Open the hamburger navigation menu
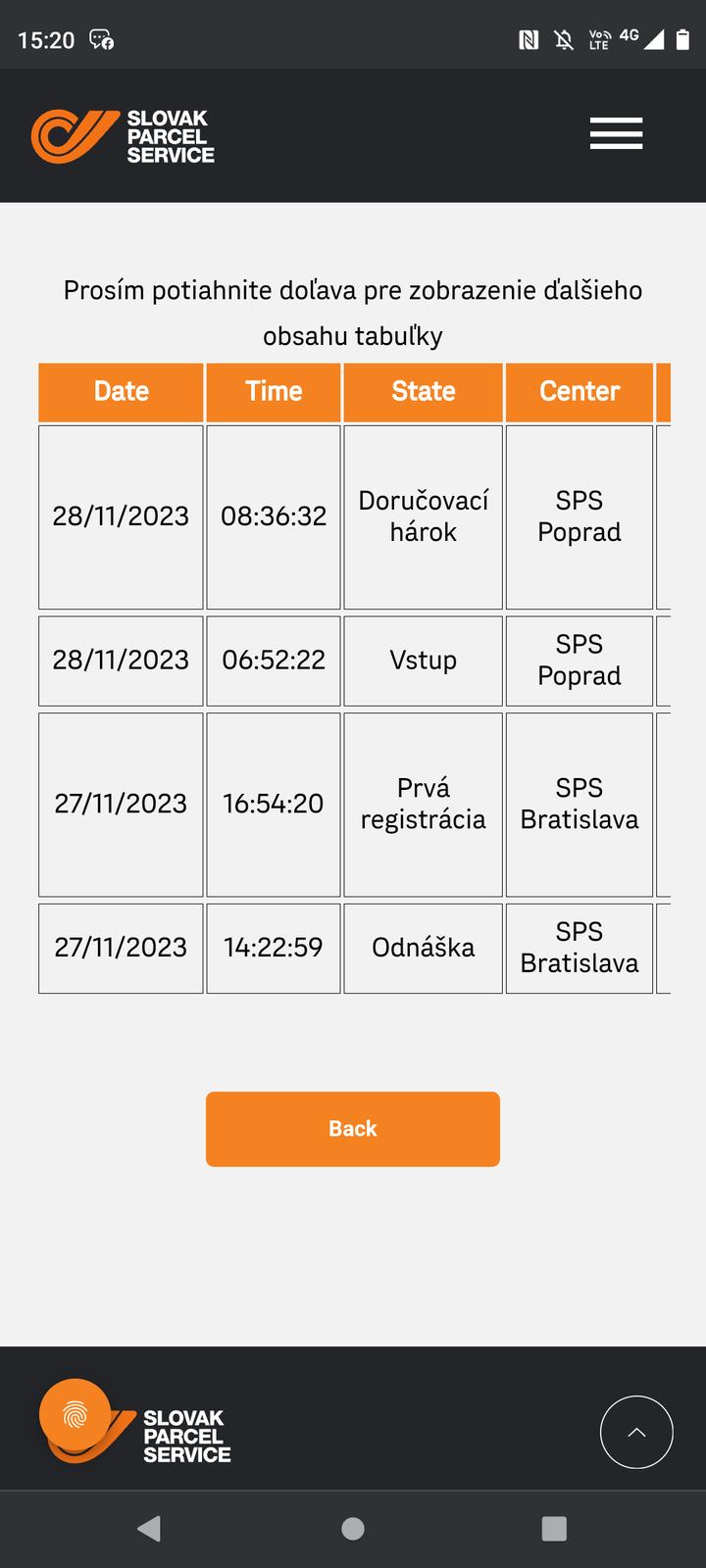 pos(616,133)
